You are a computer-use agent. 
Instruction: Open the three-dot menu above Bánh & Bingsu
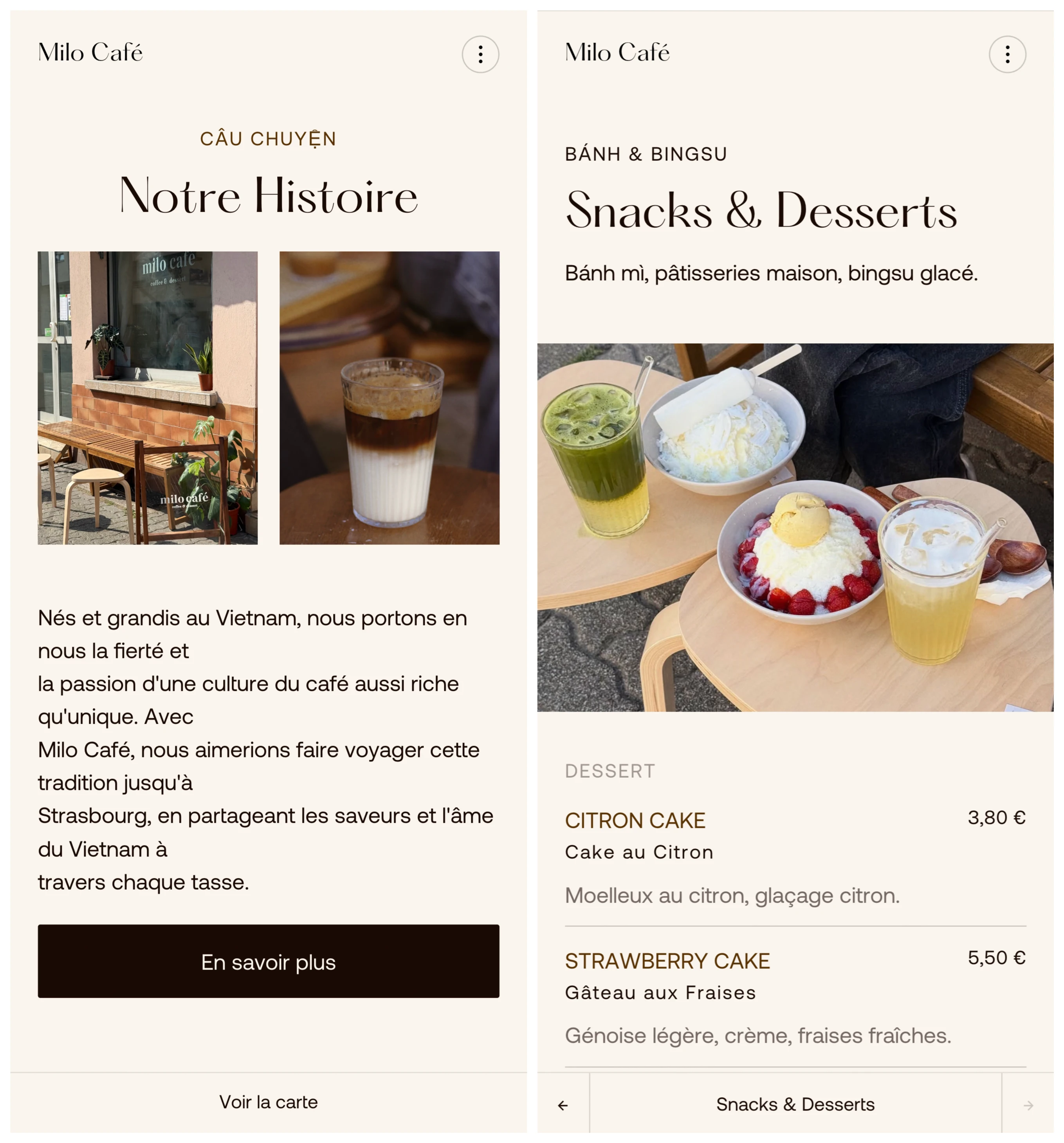1007,55
